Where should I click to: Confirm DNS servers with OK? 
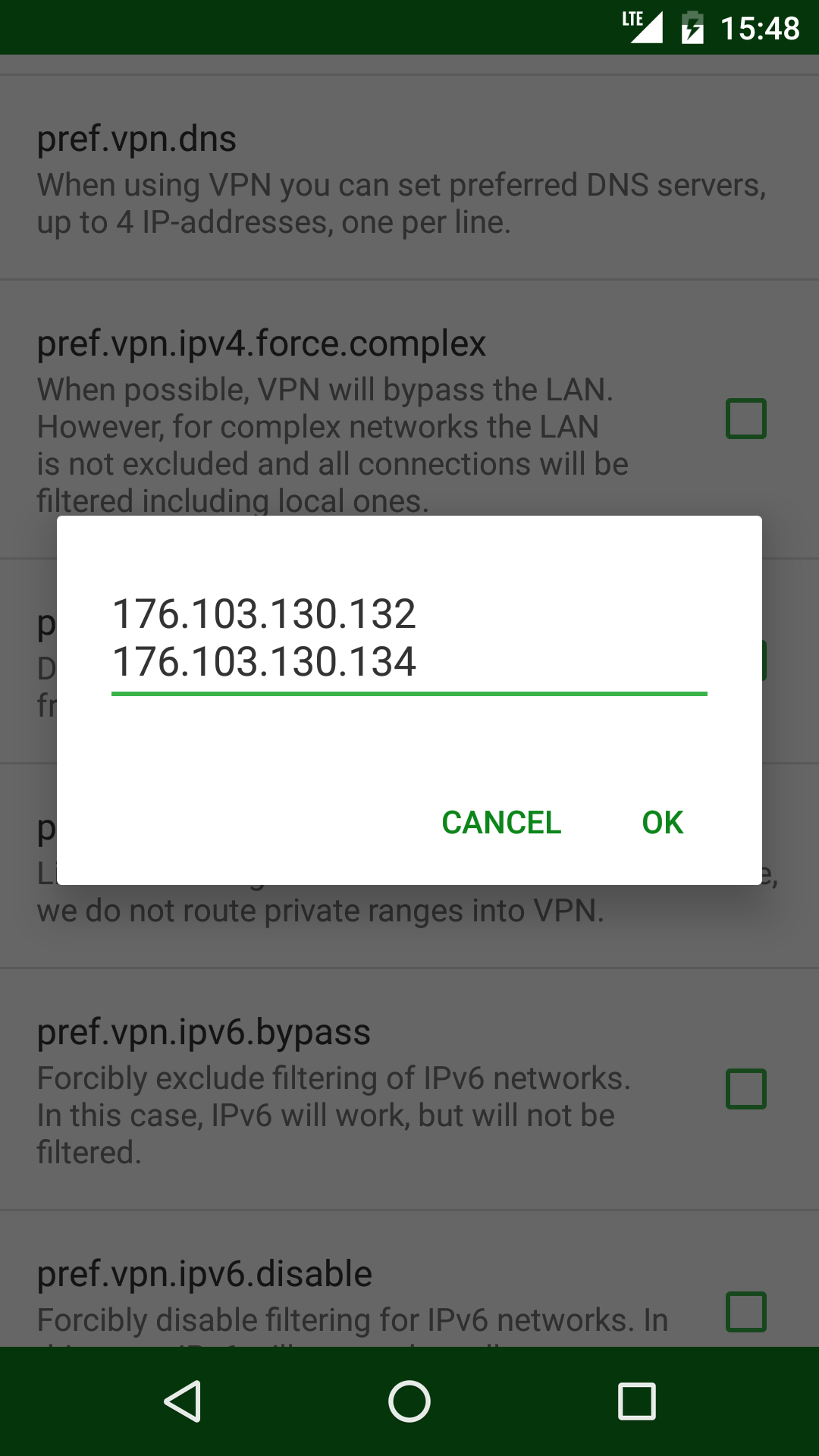tap(662, 823)
